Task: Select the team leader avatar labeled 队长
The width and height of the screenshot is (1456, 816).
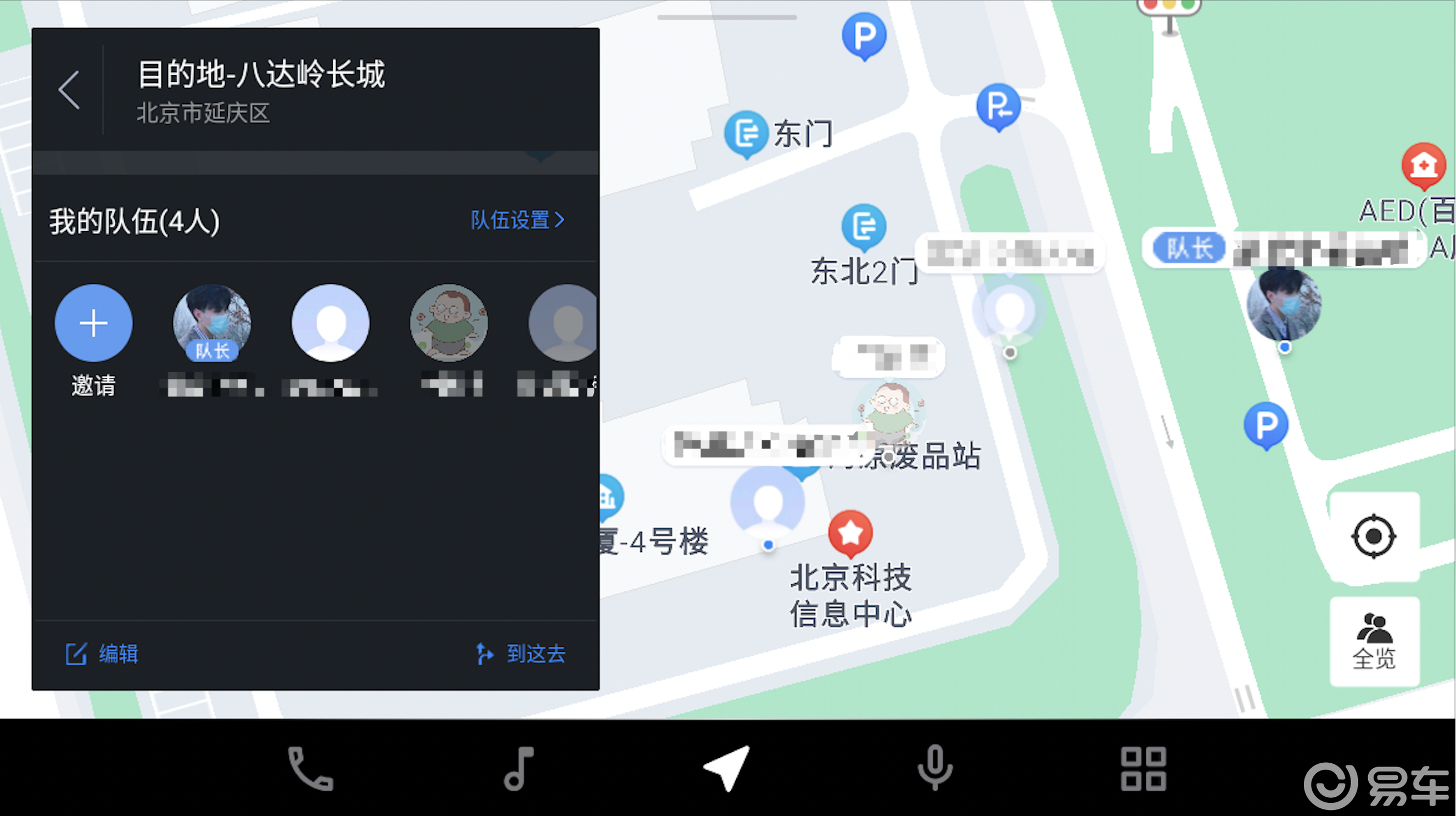Action: coord(212,323)
